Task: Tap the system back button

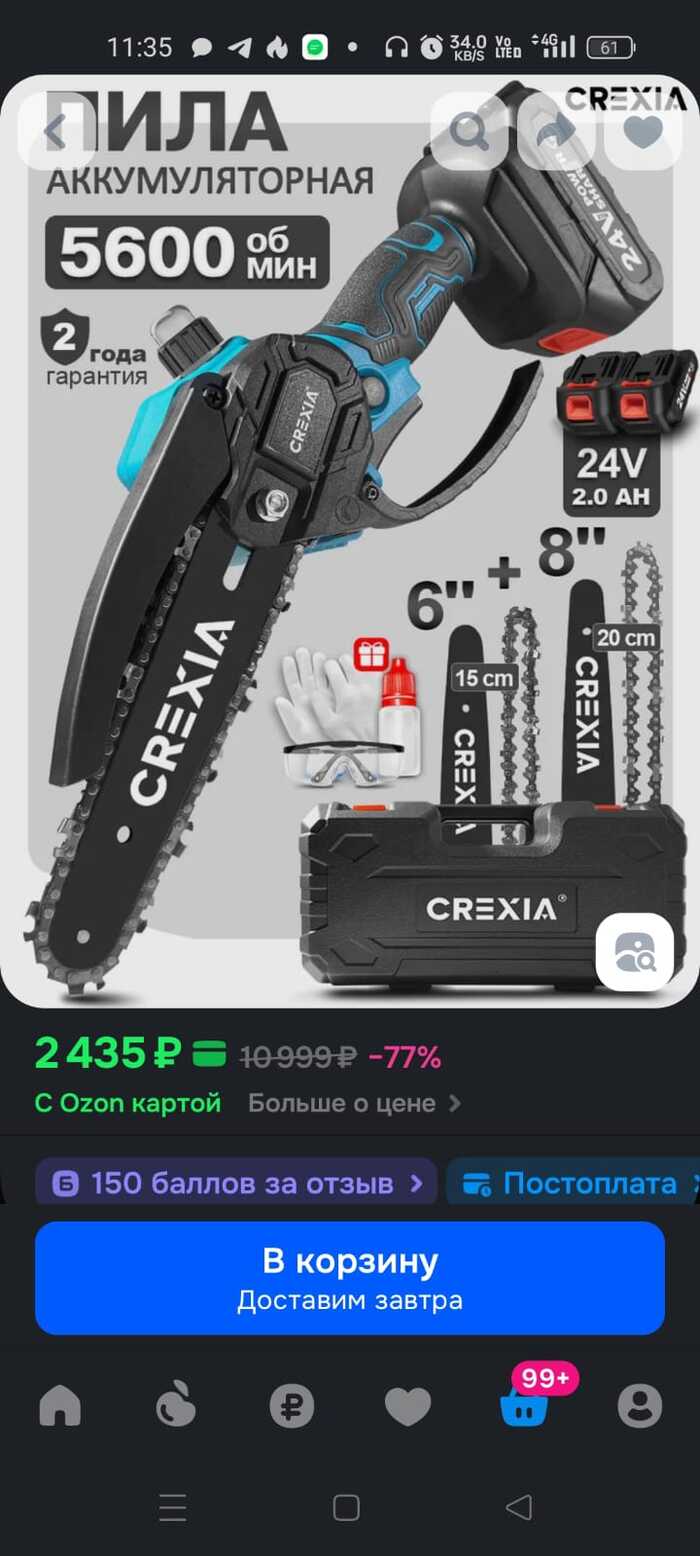Action: 518,1508
